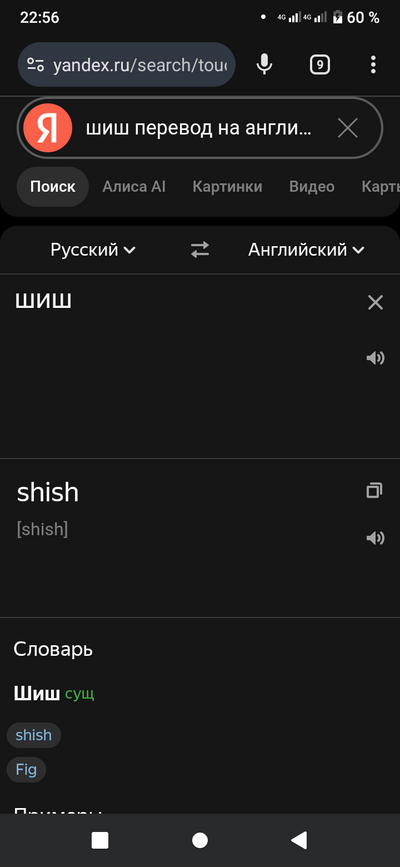Screen dimensions: 400x867
Task: Switch to the Видео tab
Action: click(311, 187)
